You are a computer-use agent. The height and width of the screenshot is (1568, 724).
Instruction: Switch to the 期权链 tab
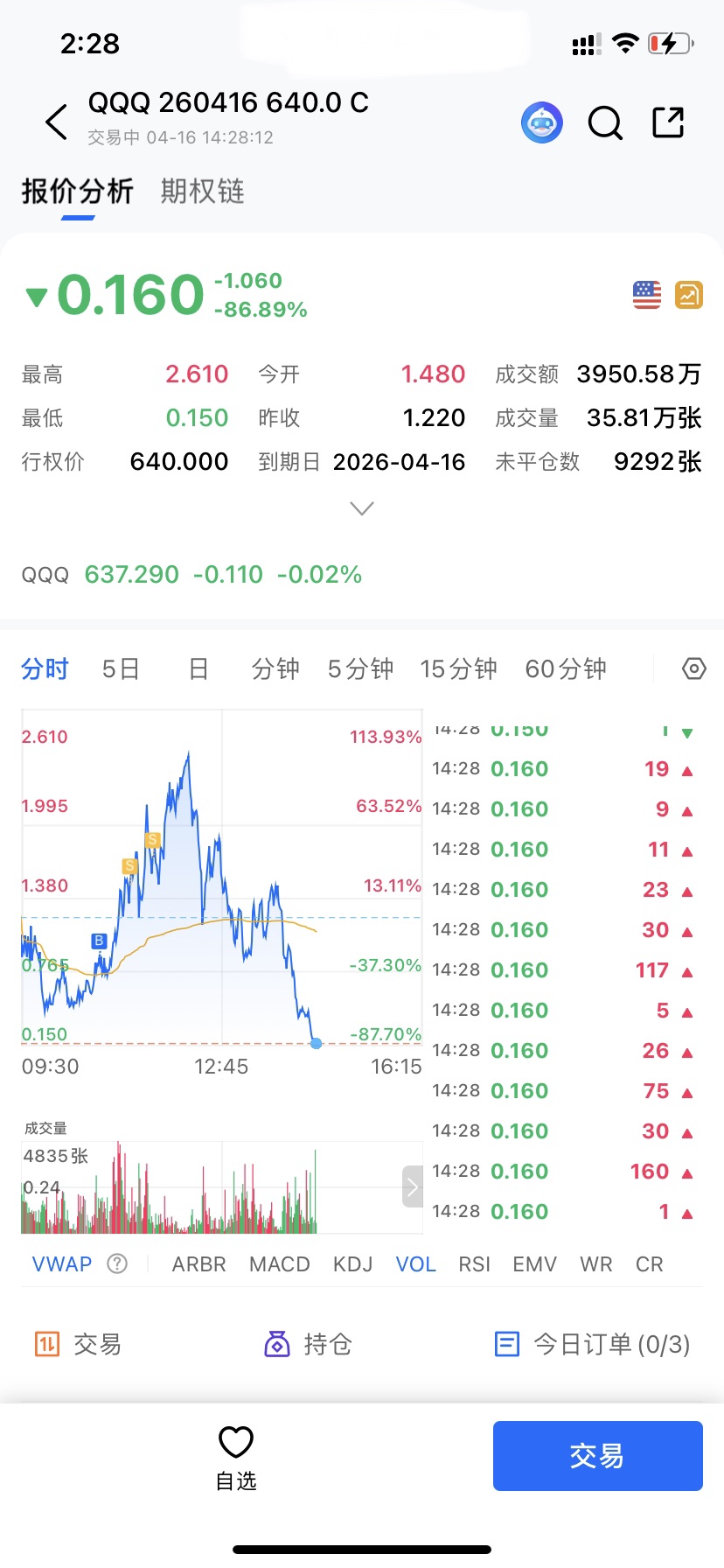pyautogui.click(x=202, y=191)
